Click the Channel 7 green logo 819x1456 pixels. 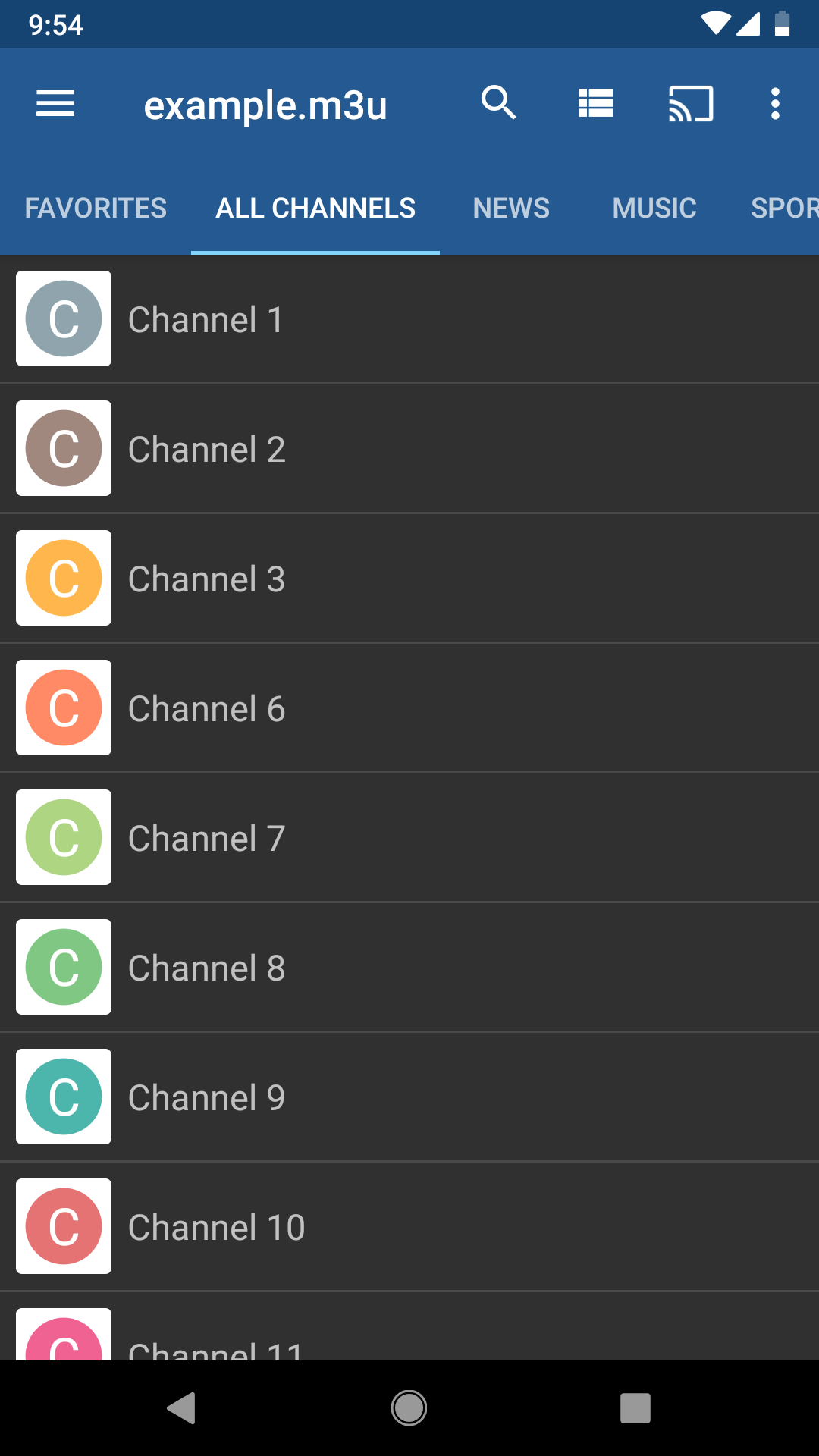coord(63,837)
